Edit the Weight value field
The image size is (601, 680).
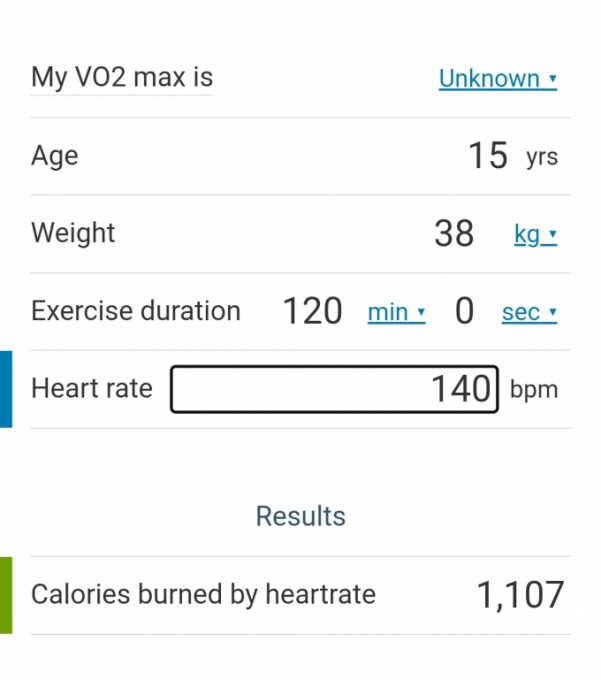click(x=454, y=234)
